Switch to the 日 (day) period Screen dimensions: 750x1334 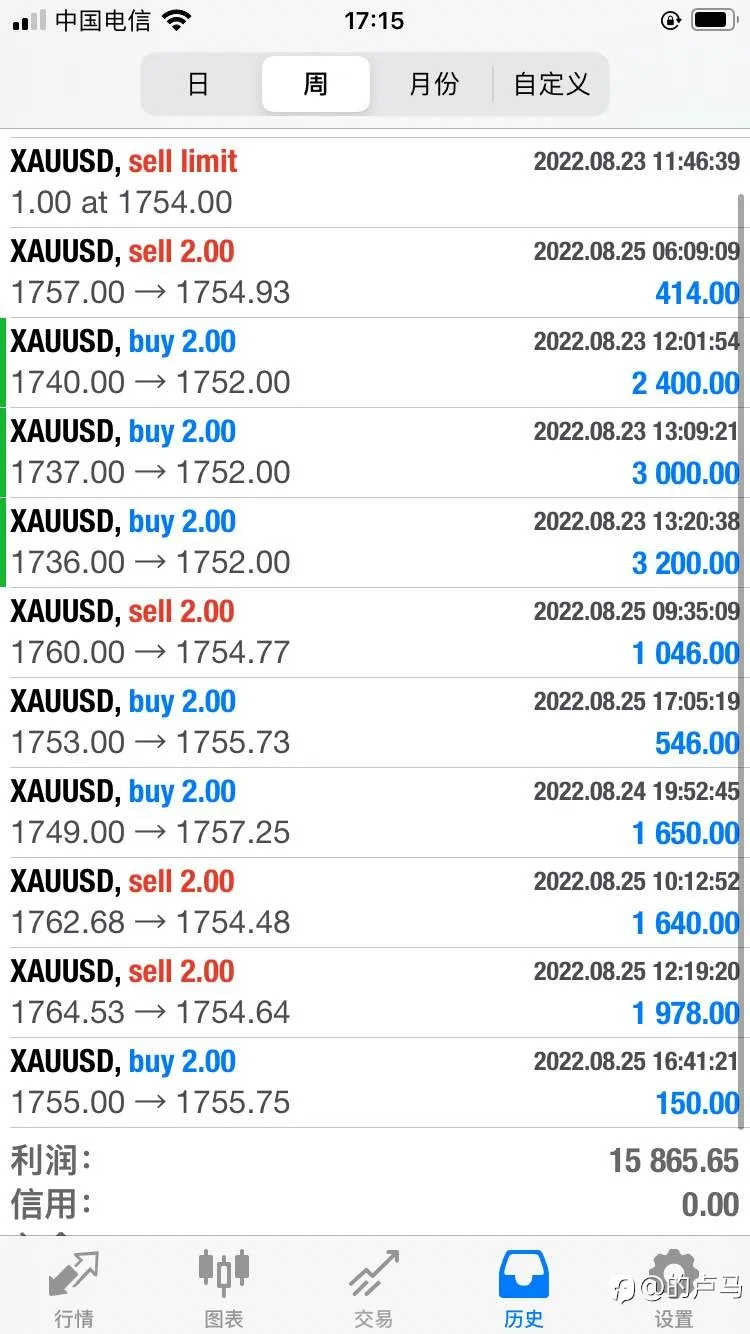[199, 83]
